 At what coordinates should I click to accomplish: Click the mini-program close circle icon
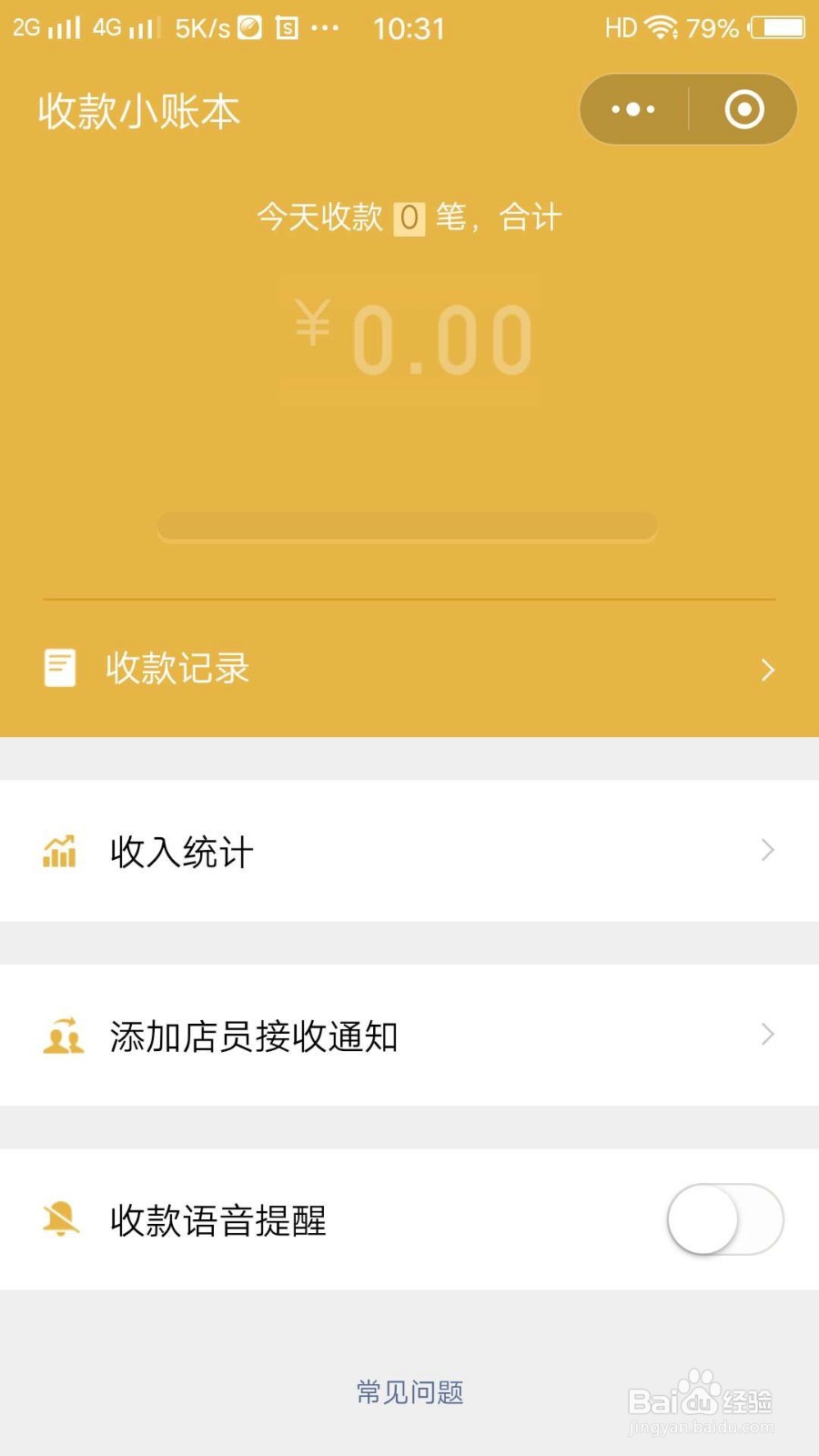[x=743, y=108]
